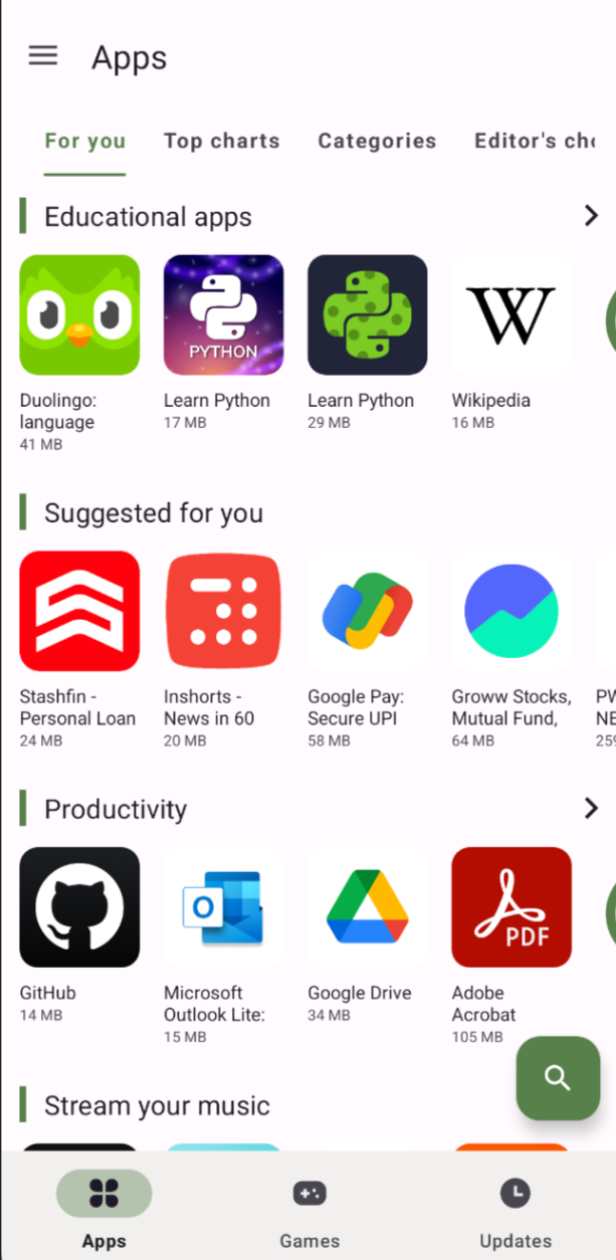The width and height of the screenshot is (616, 1260).
Task: Switch to the Categories tab
Action: coord(377,141)
